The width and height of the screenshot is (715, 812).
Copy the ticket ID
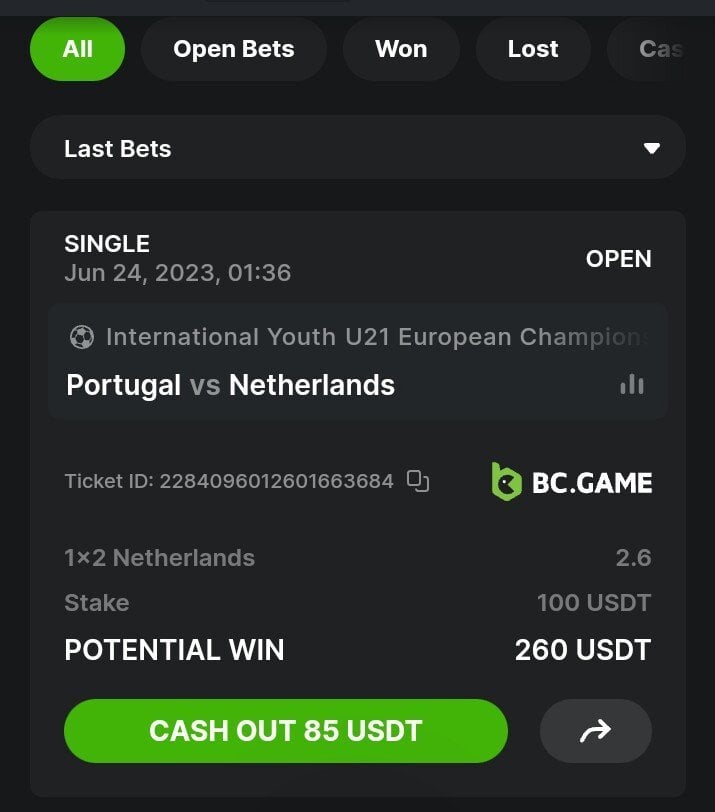tap(418, 481)
